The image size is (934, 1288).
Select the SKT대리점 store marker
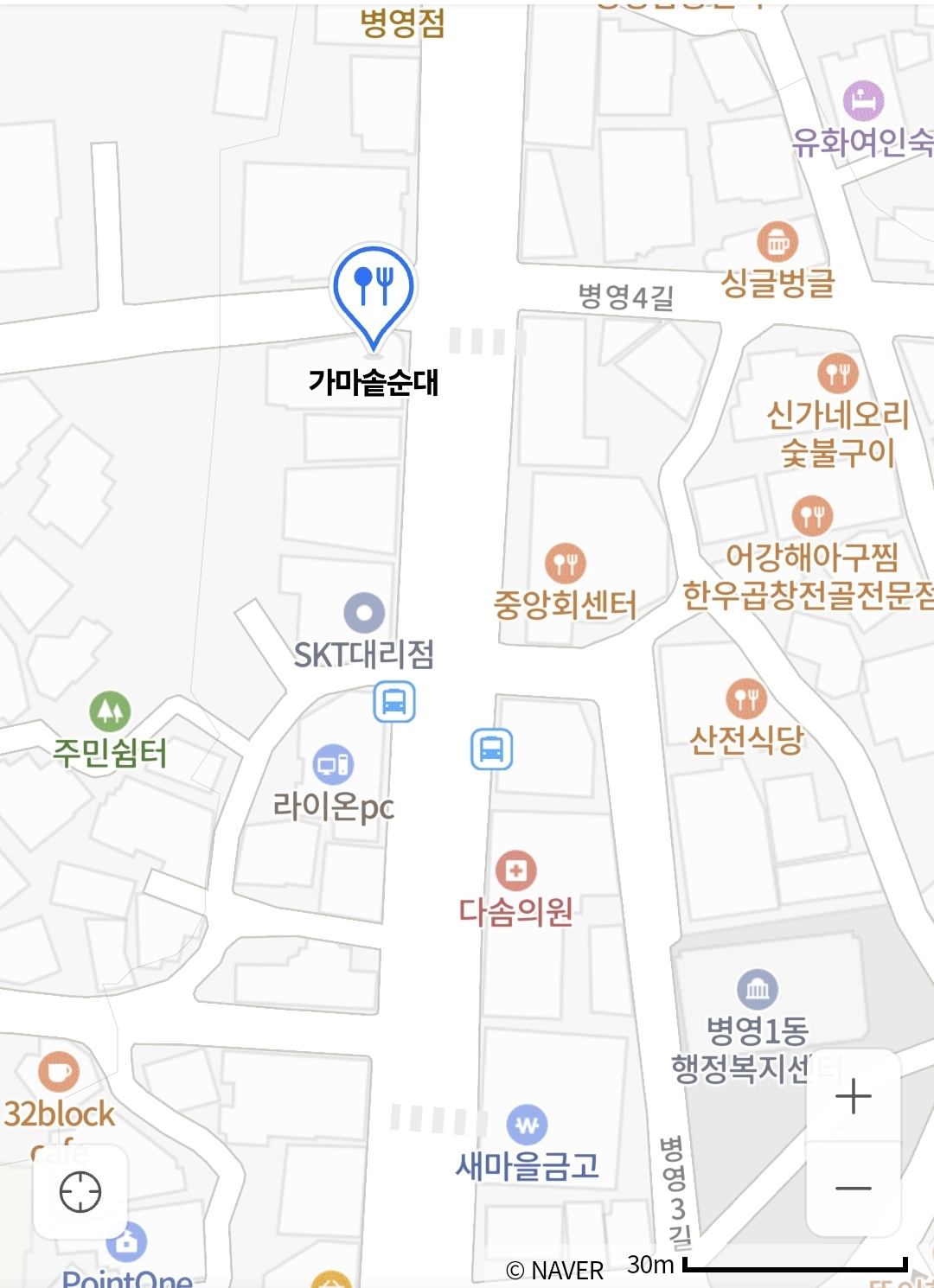pyautogui.click(x=364, y=614)
